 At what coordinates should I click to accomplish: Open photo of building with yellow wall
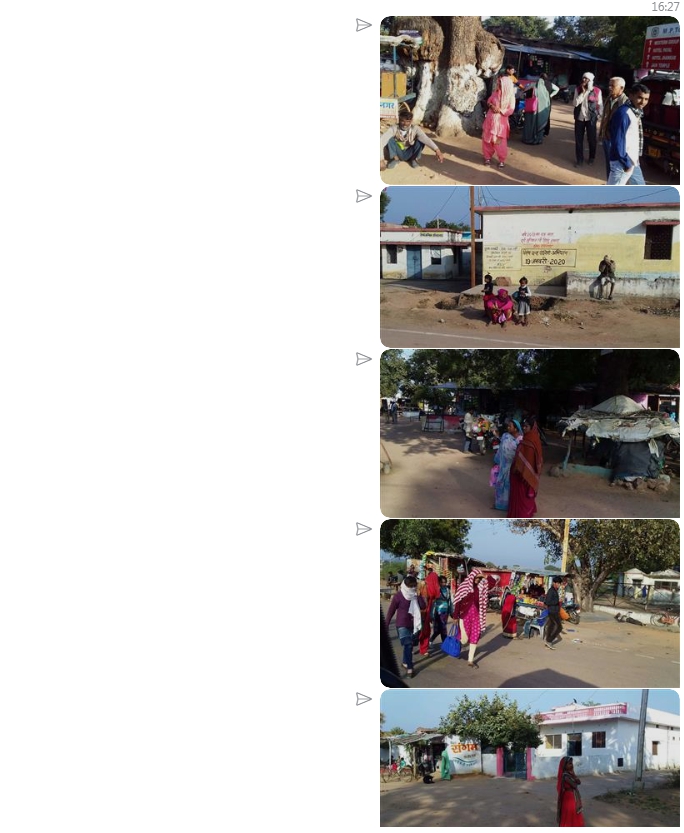[530, 267]
